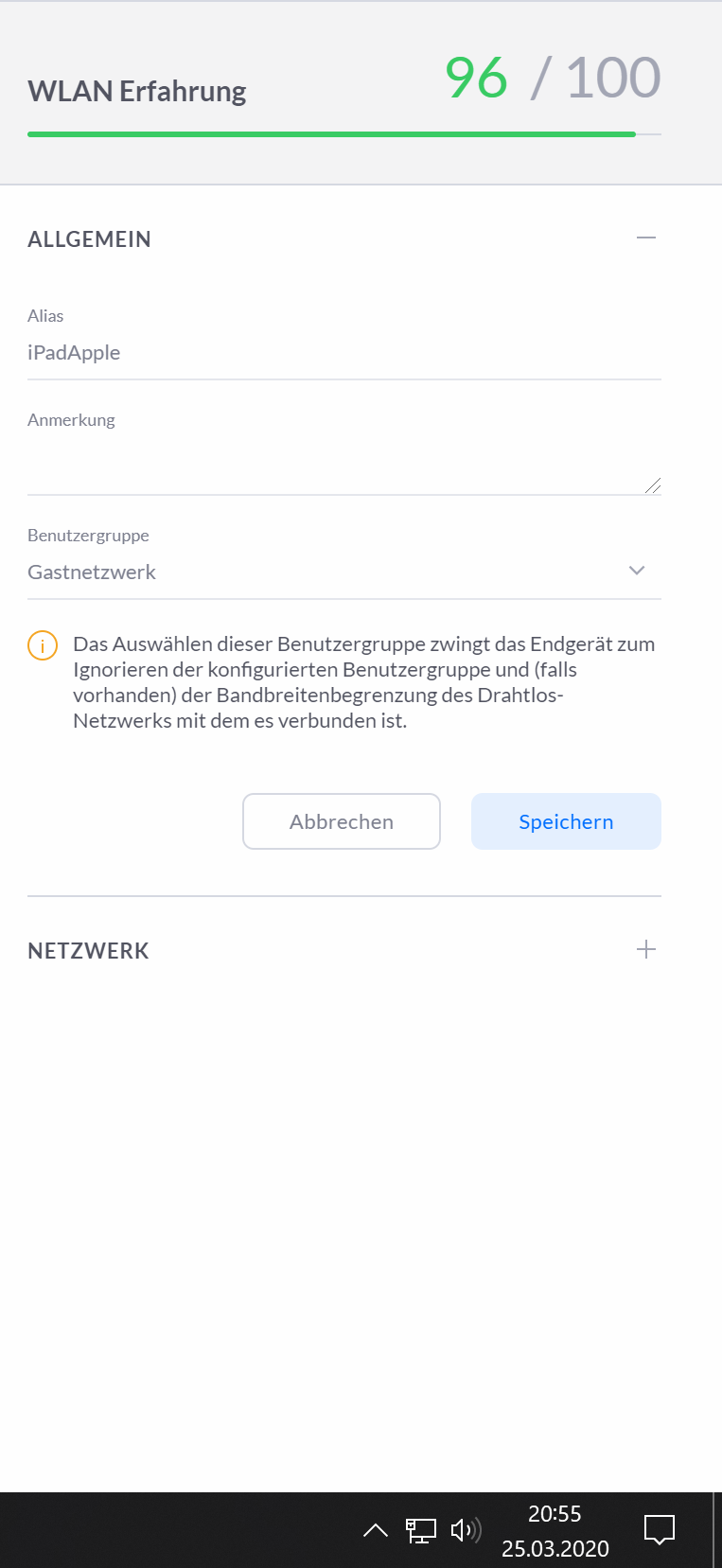
Task: Save changes with Speichern
Action: point(566,821)
